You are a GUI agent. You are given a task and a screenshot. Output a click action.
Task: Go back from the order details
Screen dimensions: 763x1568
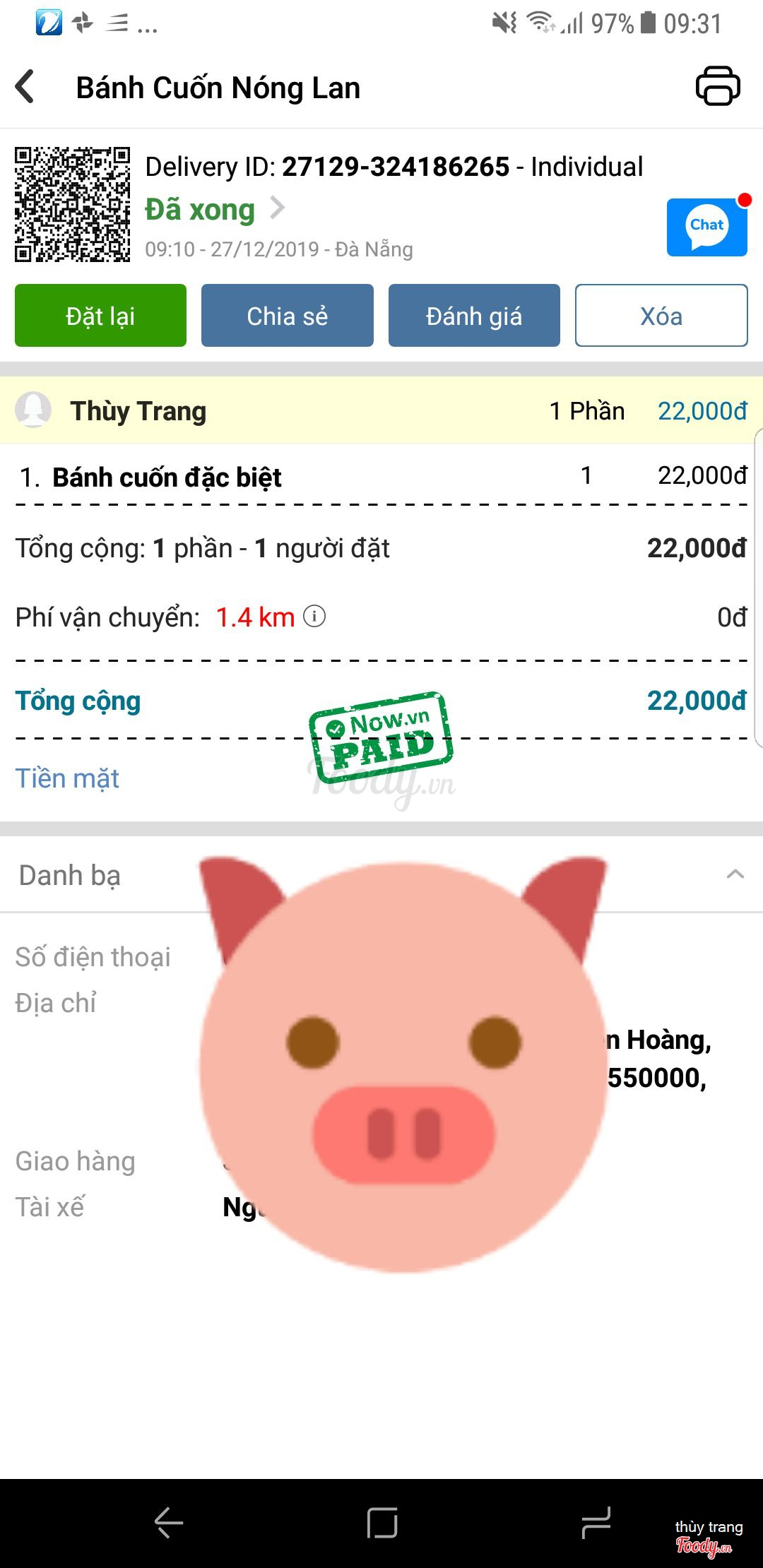[25, 88]
